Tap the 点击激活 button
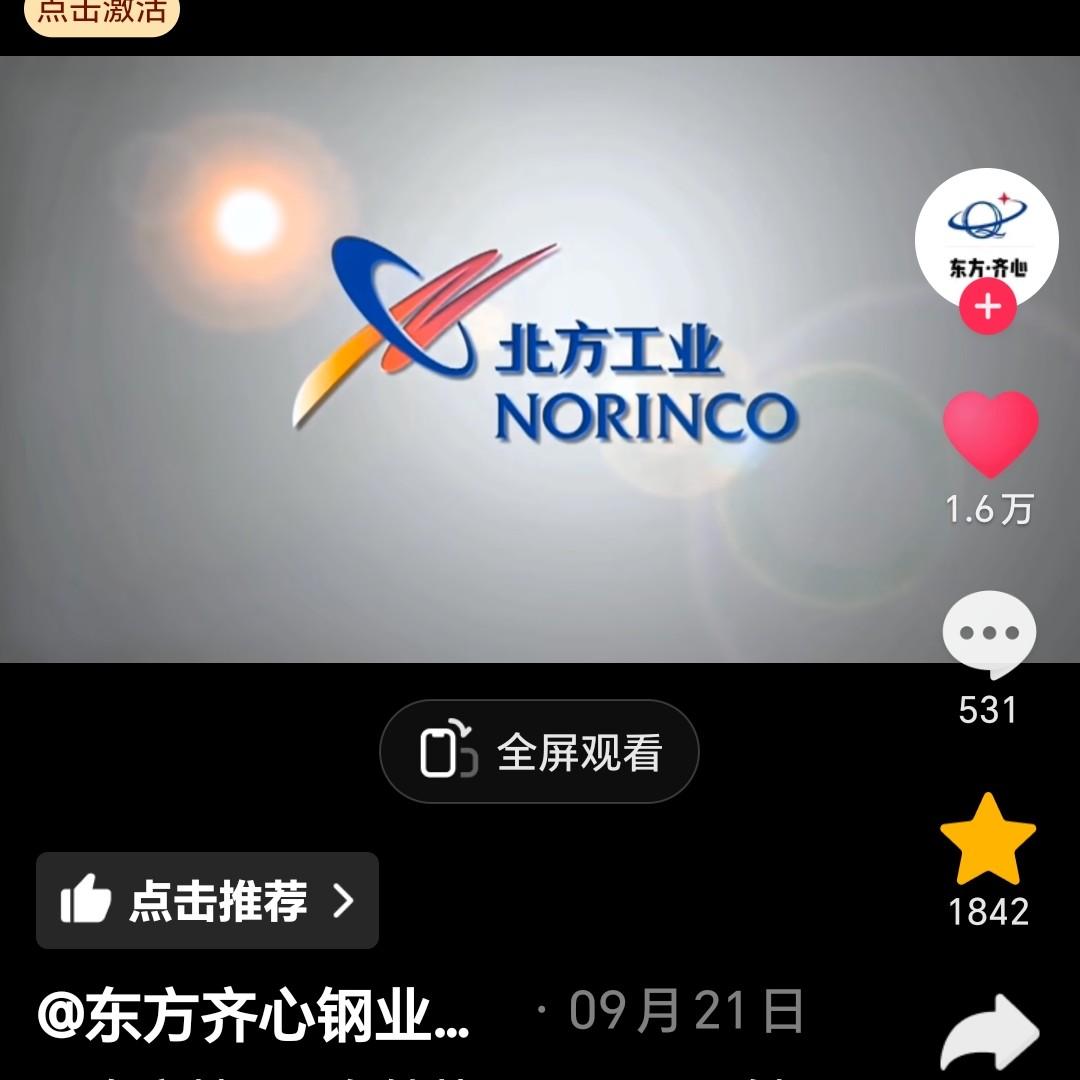Viewport: 1080px width, 1080px height. (101, 14)
